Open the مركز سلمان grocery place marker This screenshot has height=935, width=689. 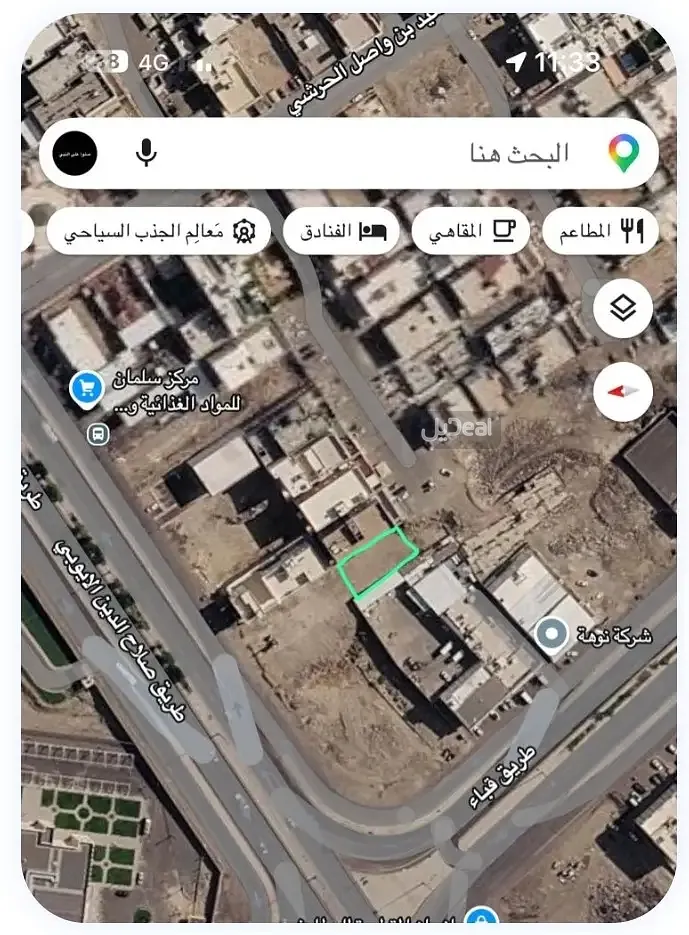(87, 391)
